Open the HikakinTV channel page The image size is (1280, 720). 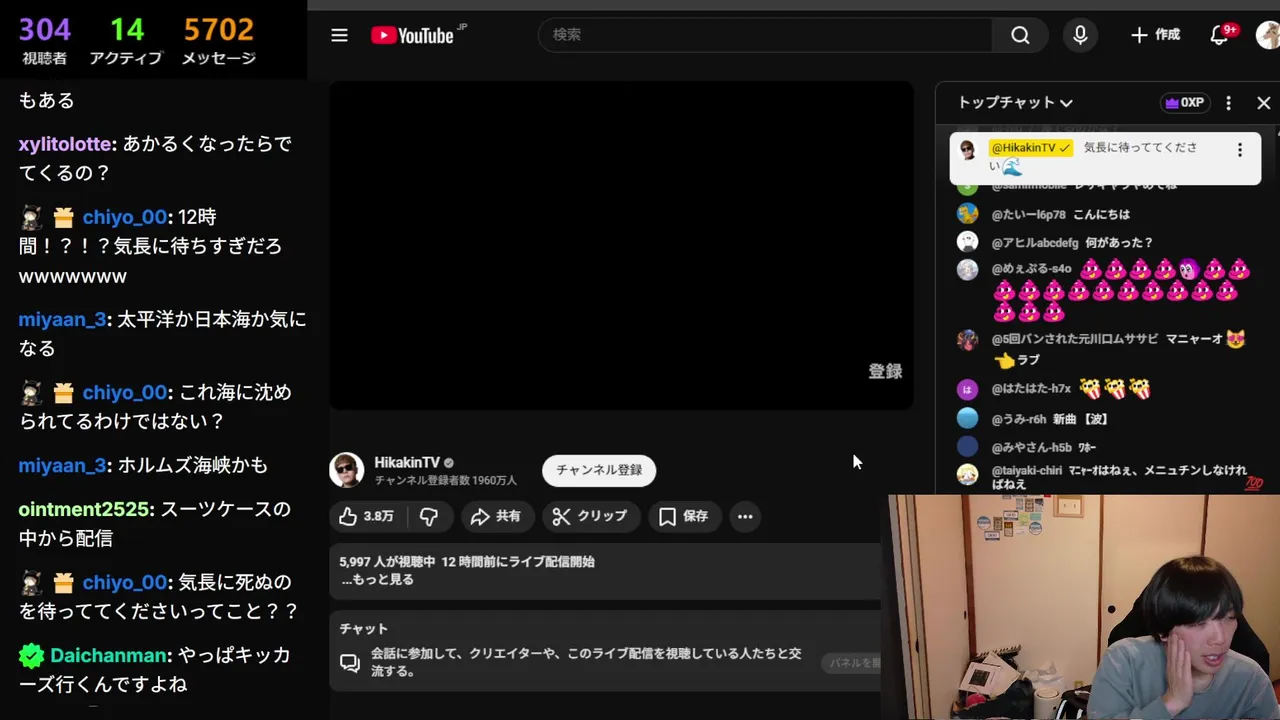coord(406,462)
